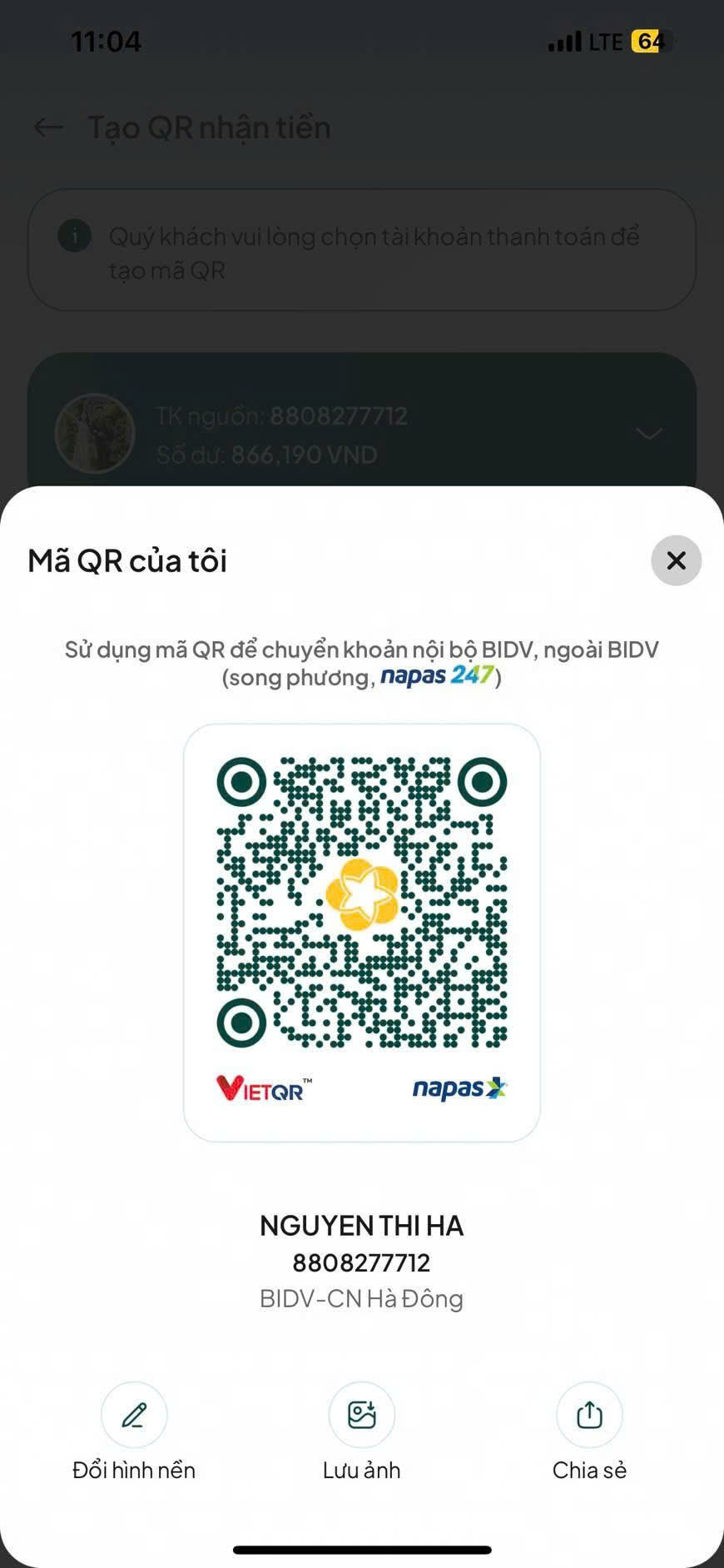The height and width of the screenshot is (1568, 724).
Task: Tap the Đổi hình nền pencil button
Action: (x=134, y=1415)
